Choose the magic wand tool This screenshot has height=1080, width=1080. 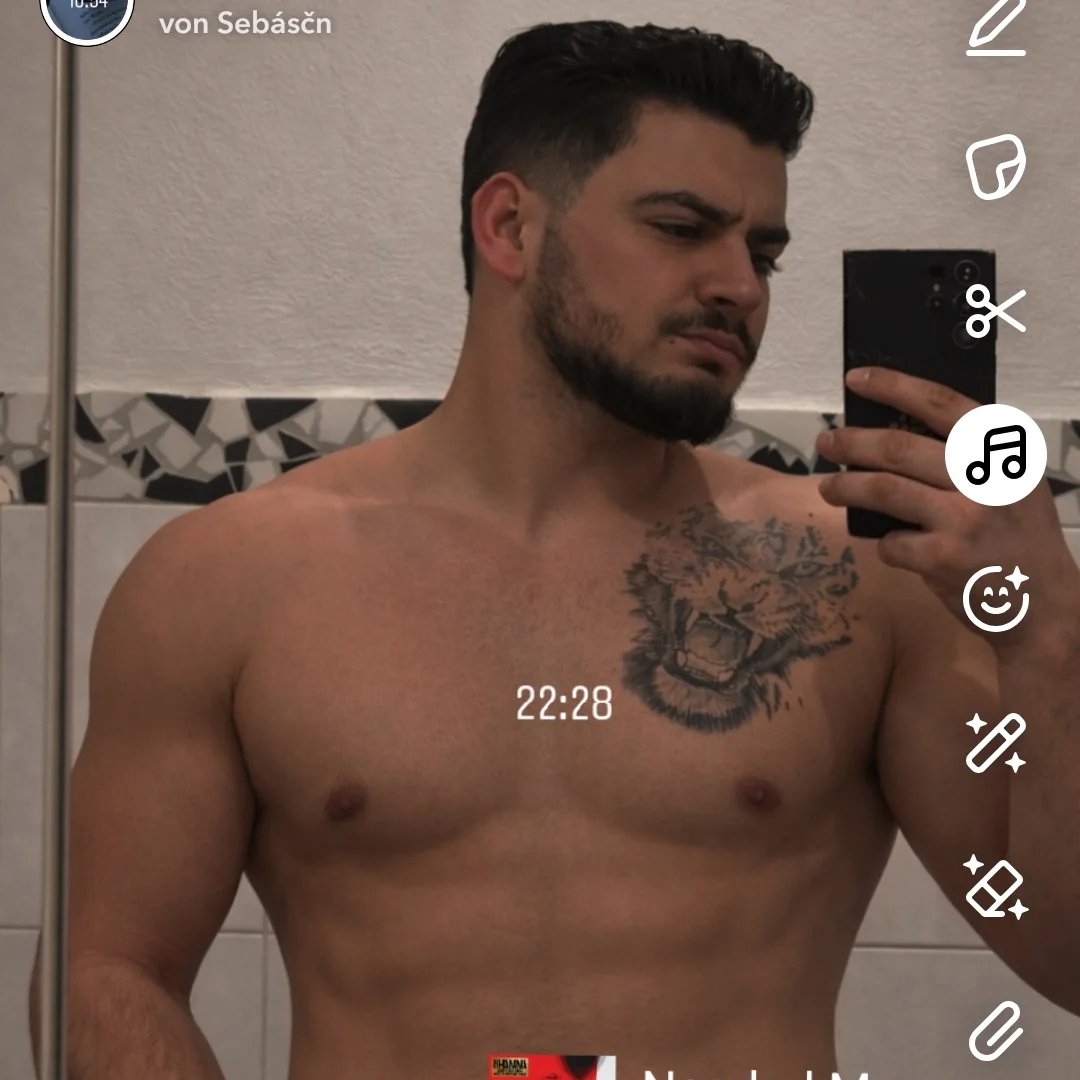click(x=996, y=743)
